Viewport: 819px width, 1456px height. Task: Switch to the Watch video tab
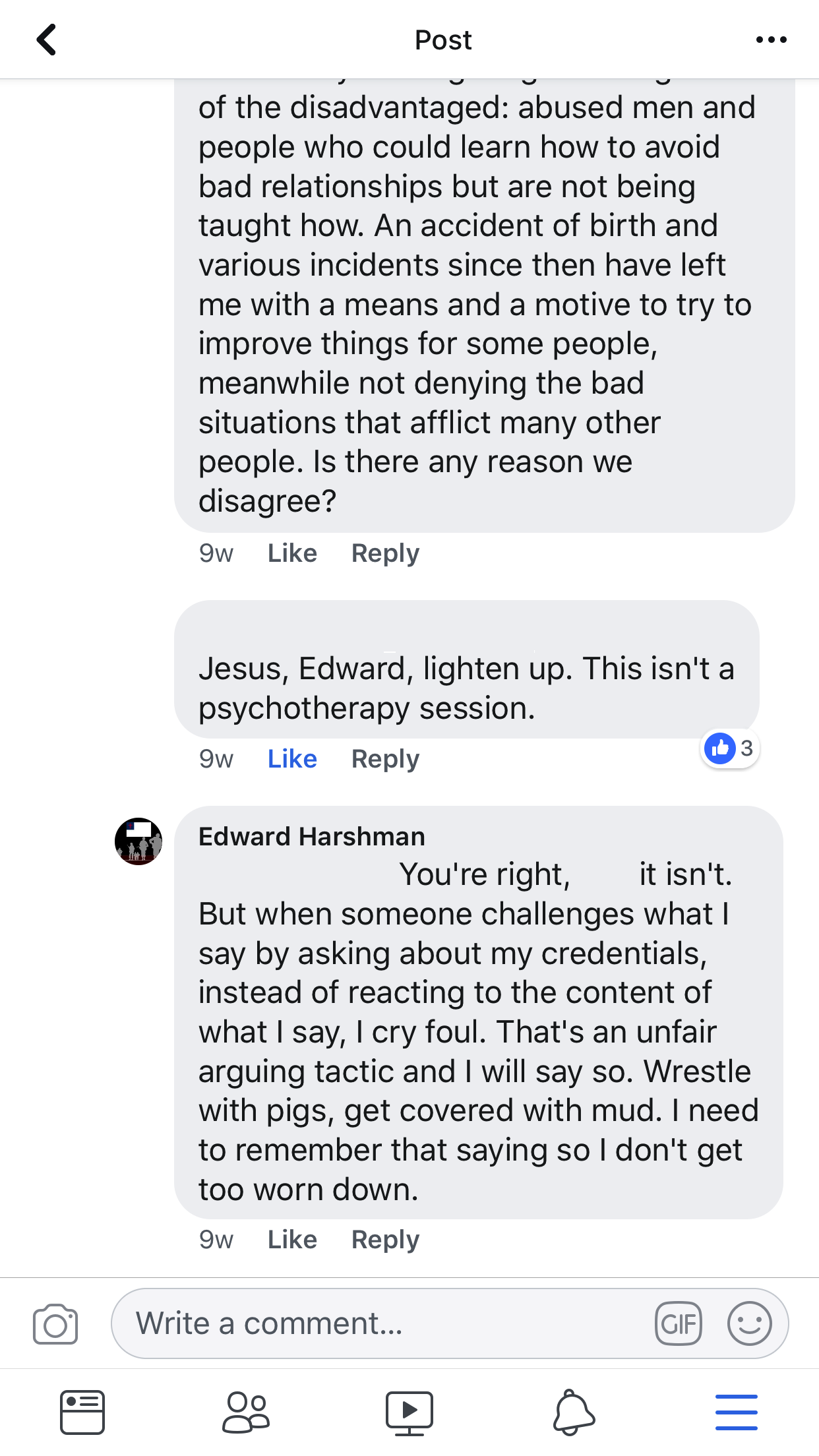pos(409,1412)
